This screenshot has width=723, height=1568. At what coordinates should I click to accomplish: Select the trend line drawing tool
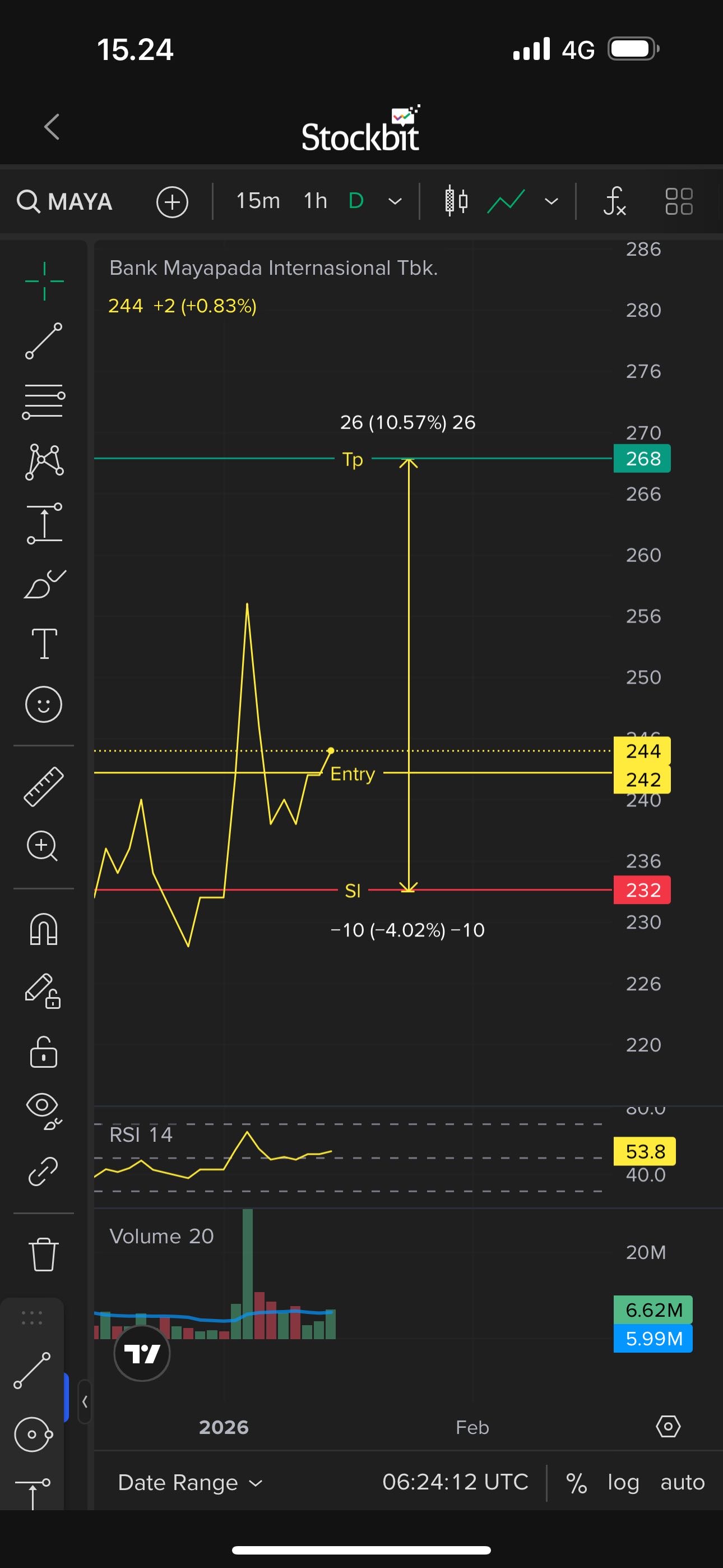click(x=44, y=341)
